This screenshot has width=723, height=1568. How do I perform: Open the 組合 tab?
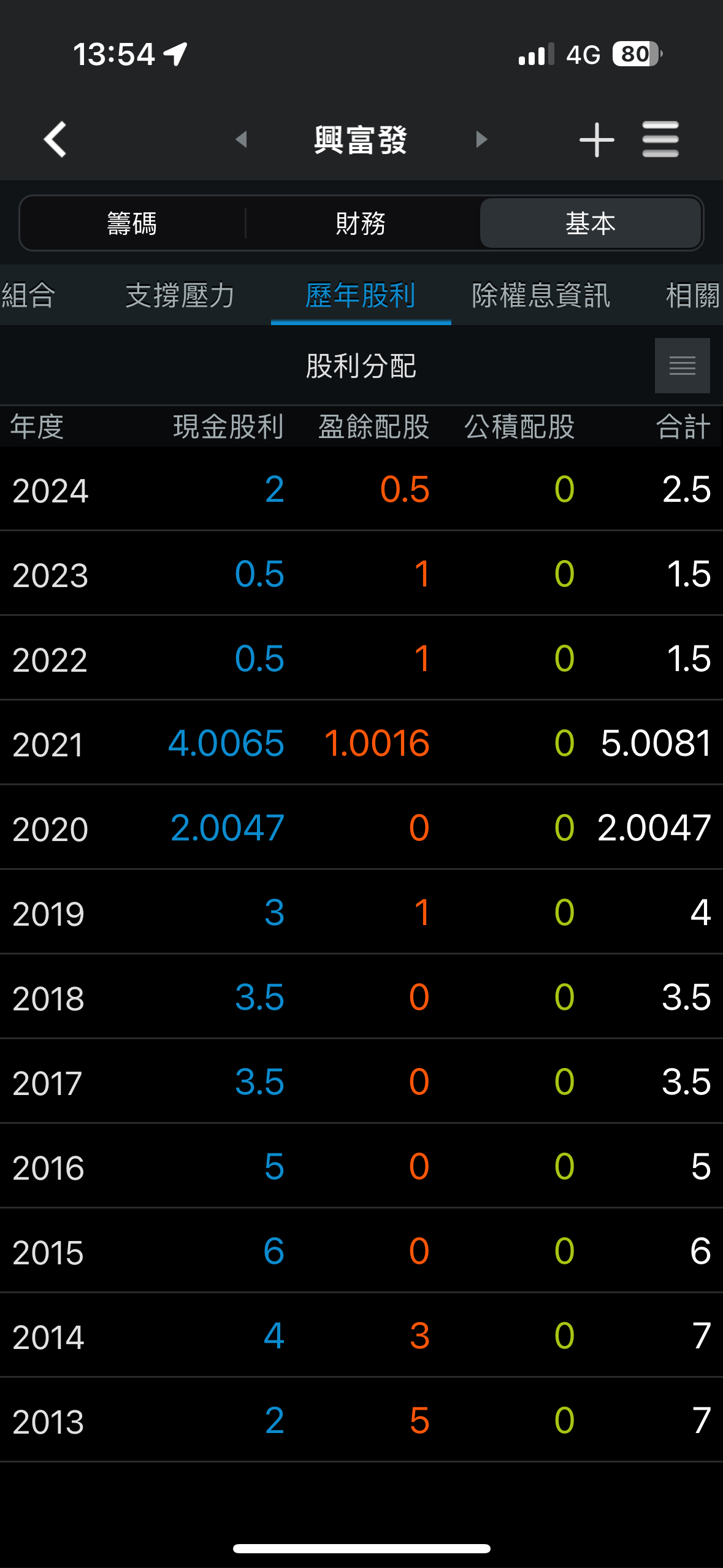click(x=28, y=296)
